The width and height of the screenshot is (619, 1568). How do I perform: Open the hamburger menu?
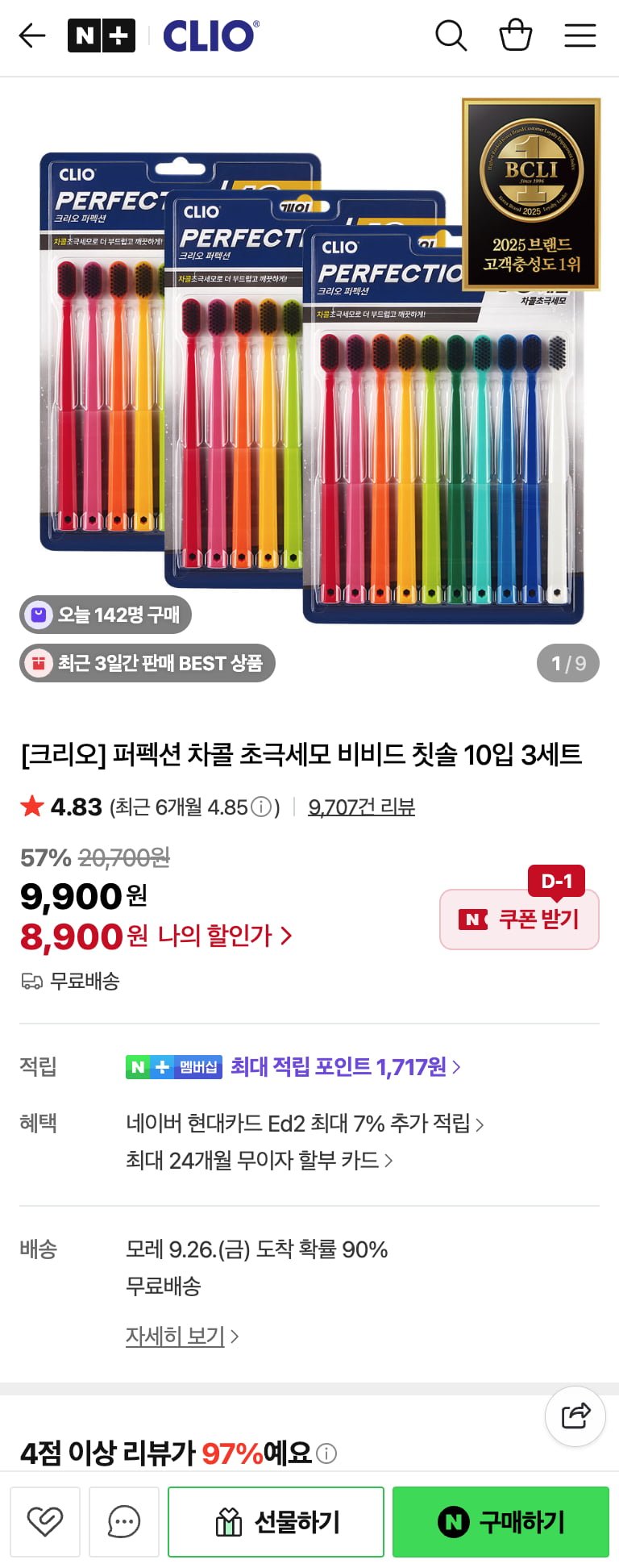click(x=580, y=35)
